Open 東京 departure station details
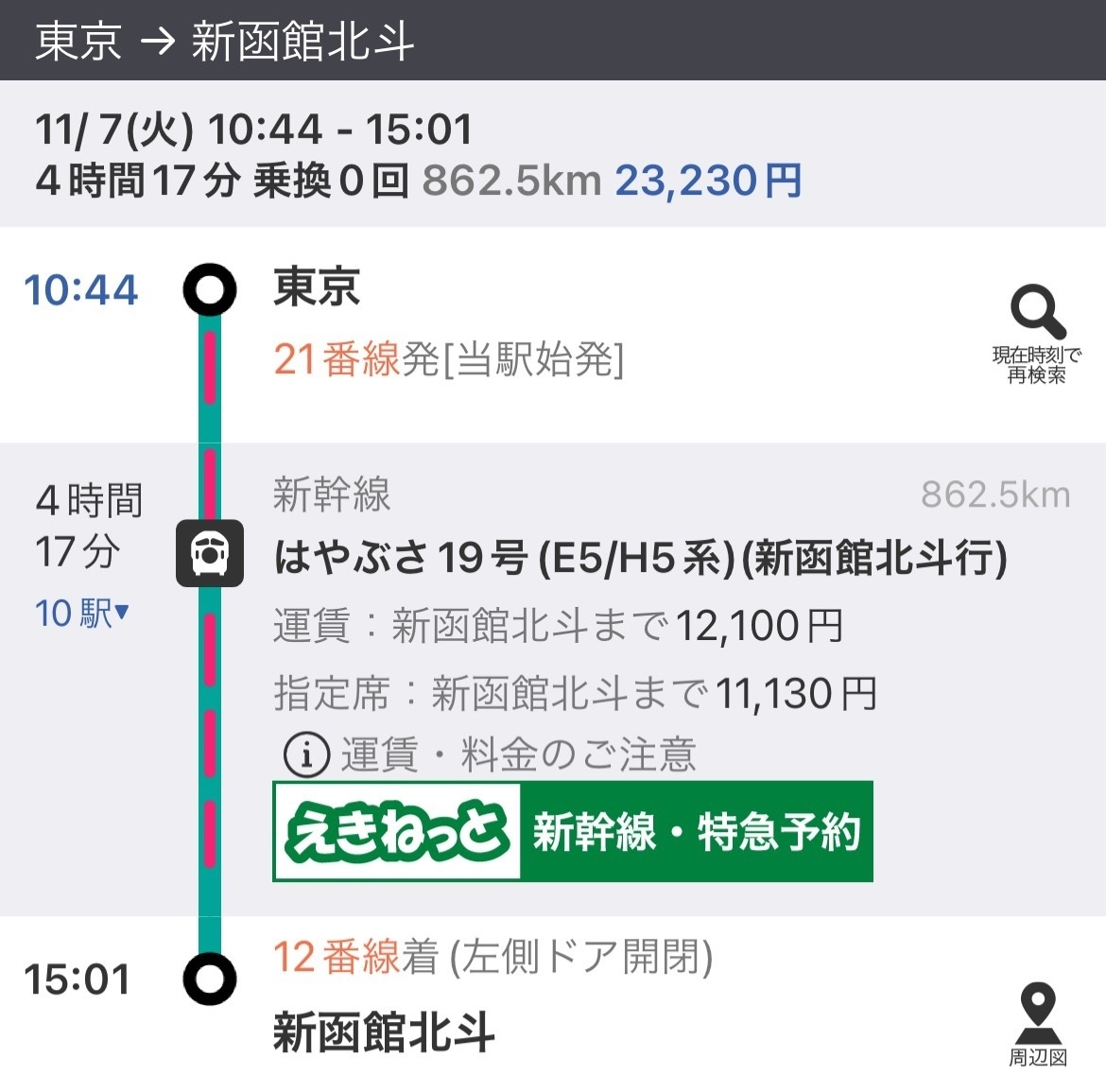The width and height of the screenshot is (1106, 1092). click(318, 287)
